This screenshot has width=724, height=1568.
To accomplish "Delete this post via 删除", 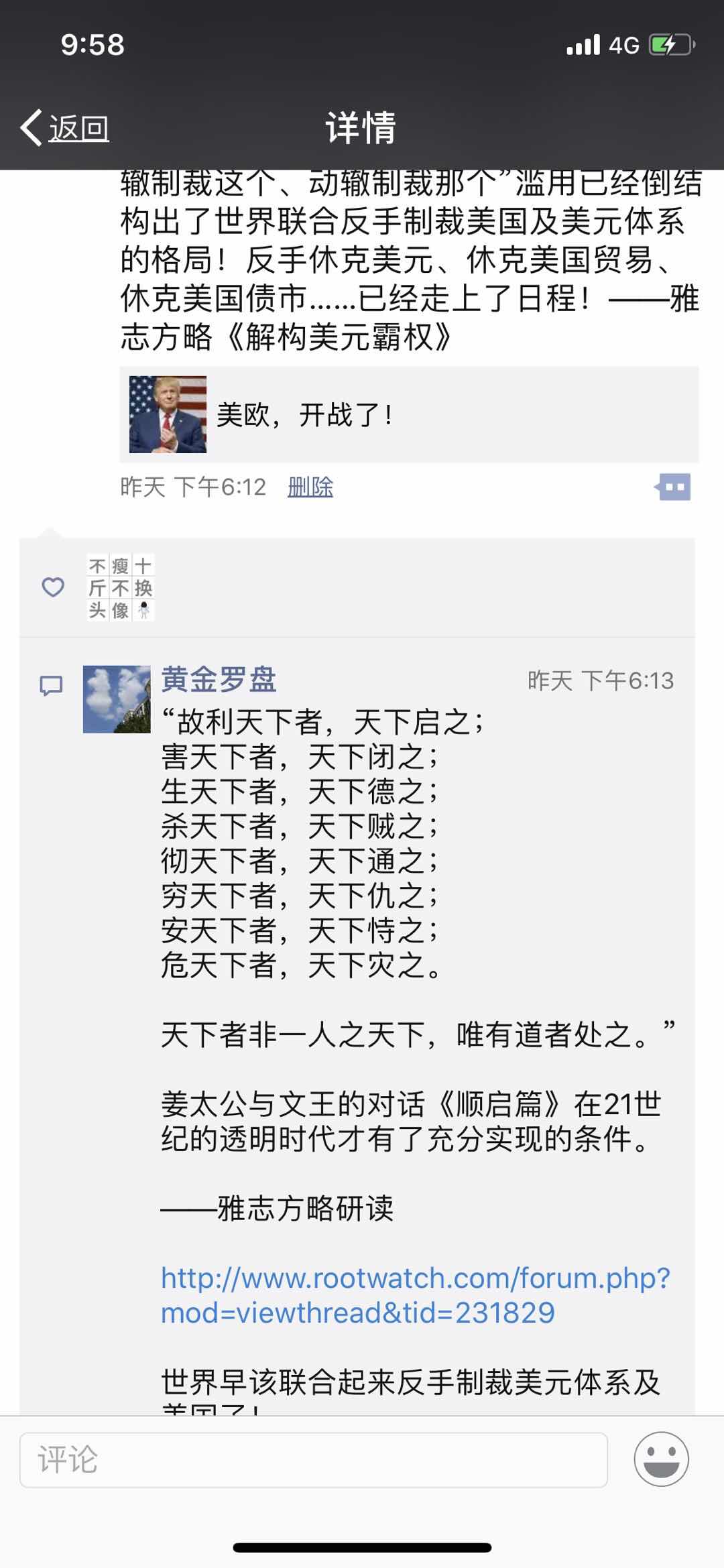I will click(310, 487).
